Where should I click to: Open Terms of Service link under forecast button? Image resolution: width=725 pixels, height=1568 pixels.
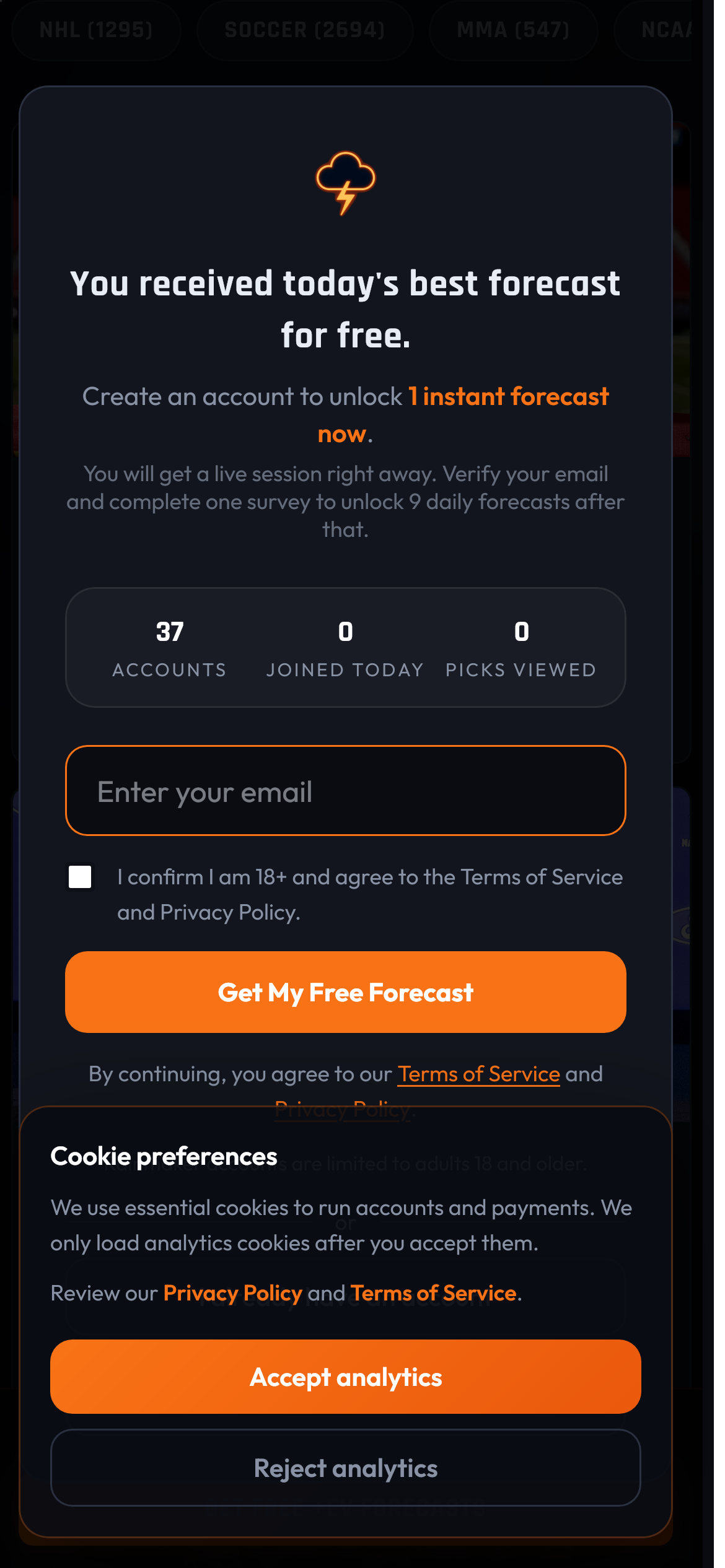[478, 1074]
